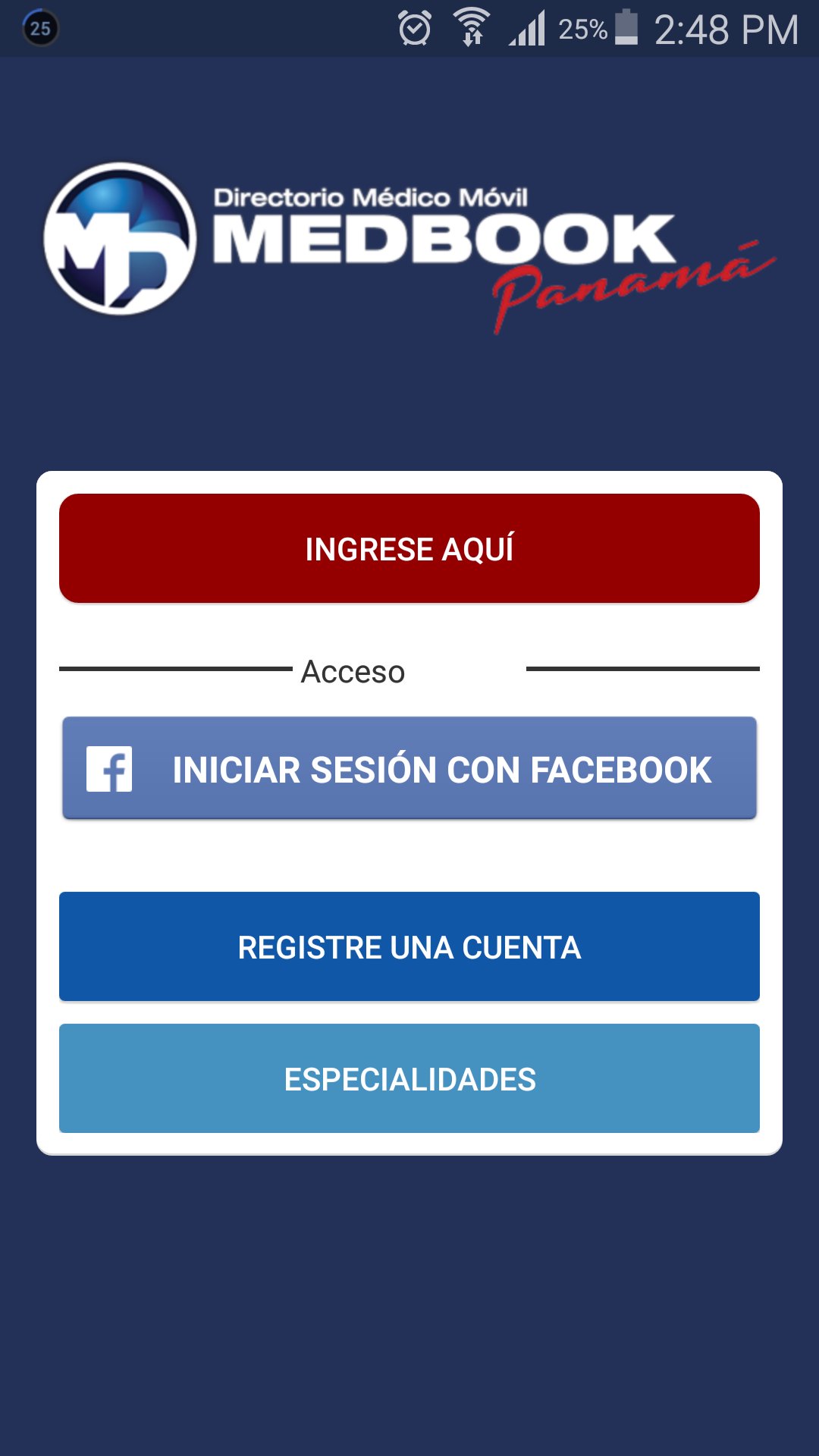Open ESPECIALIDADES list
Viewport: 819px width, 1456px height.
(x=409, y=1078)
